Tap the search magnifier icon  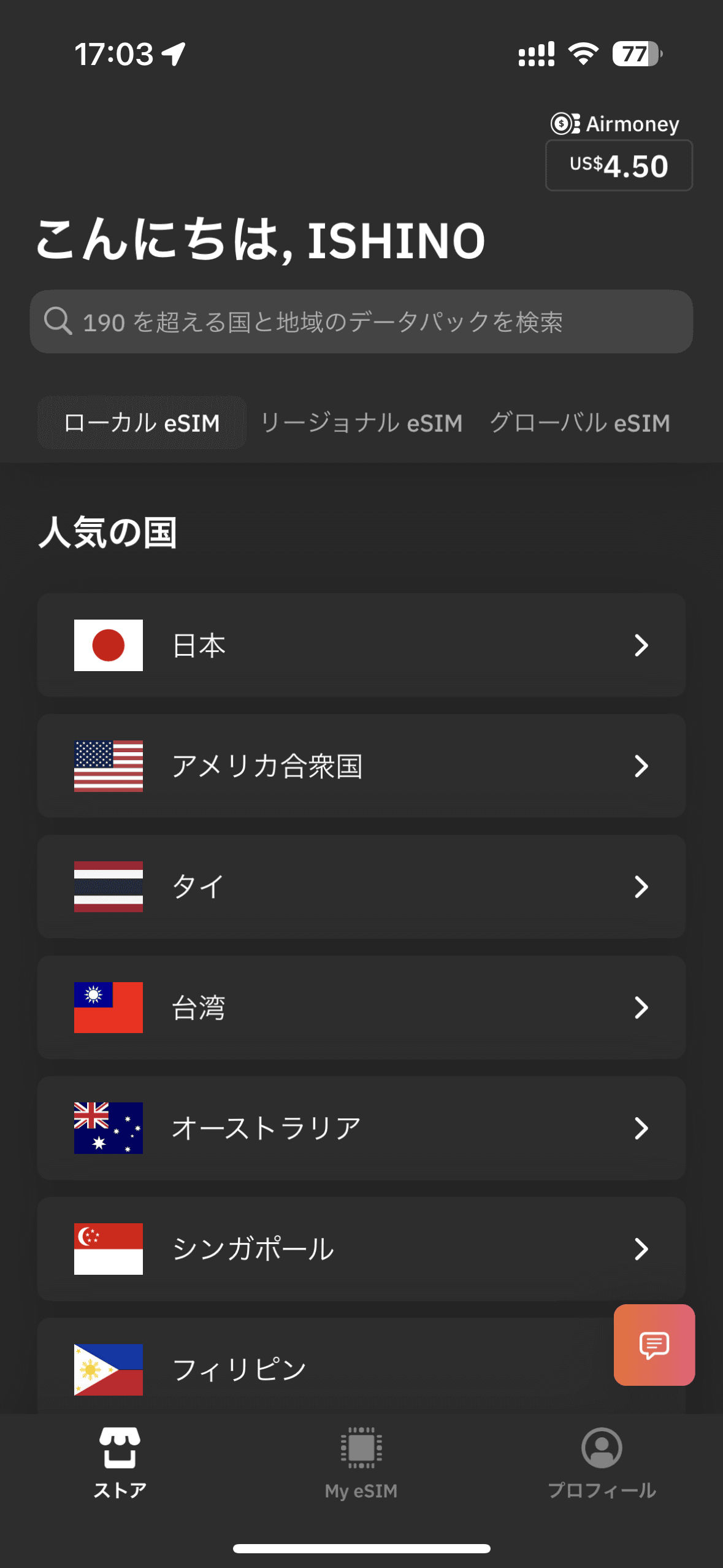pyautogui.click(x=58, y=321)
